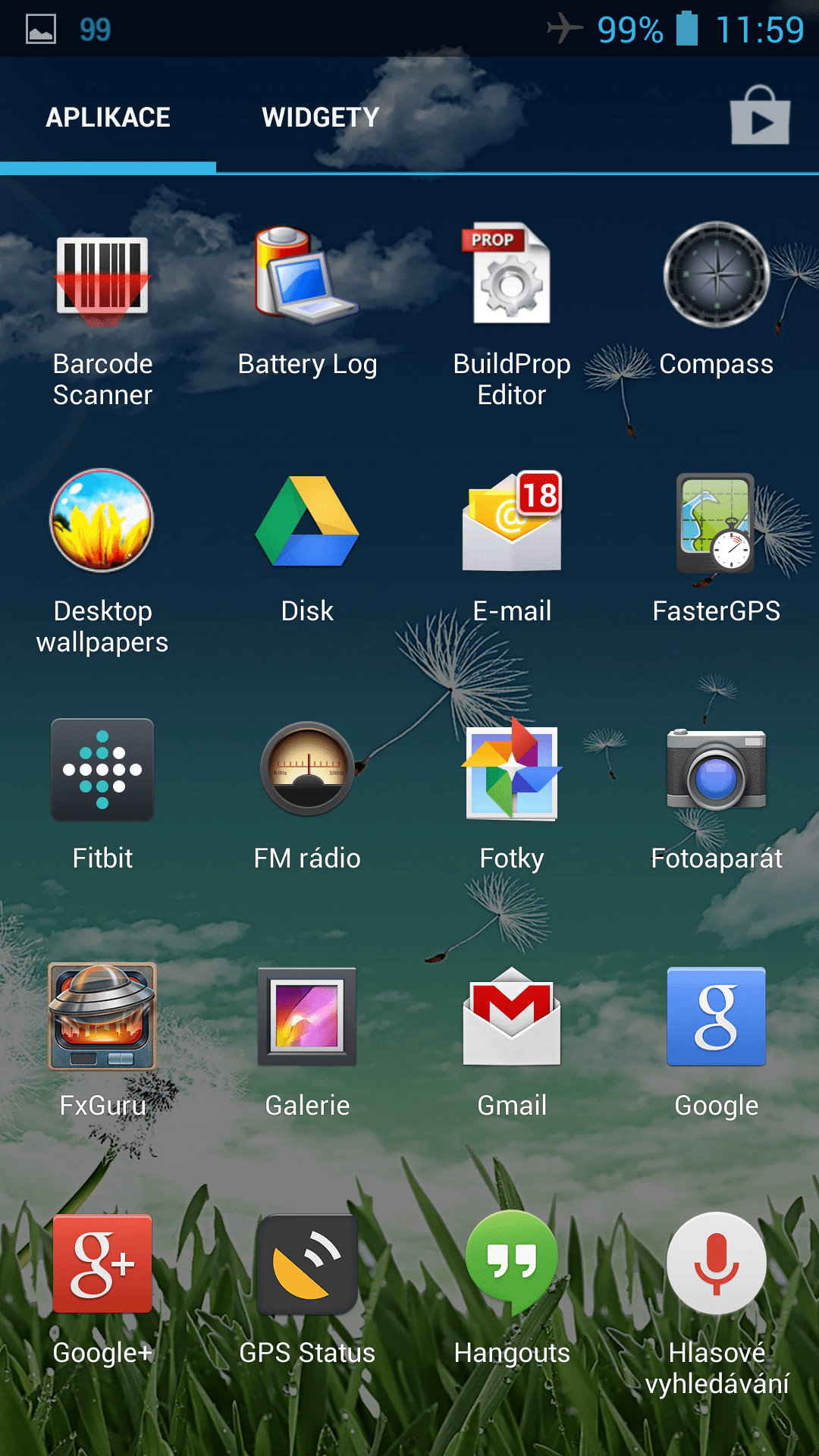Screen dimensions: 819x1456
Task: Open FxGuru
Action: [x=102, y=1041]
